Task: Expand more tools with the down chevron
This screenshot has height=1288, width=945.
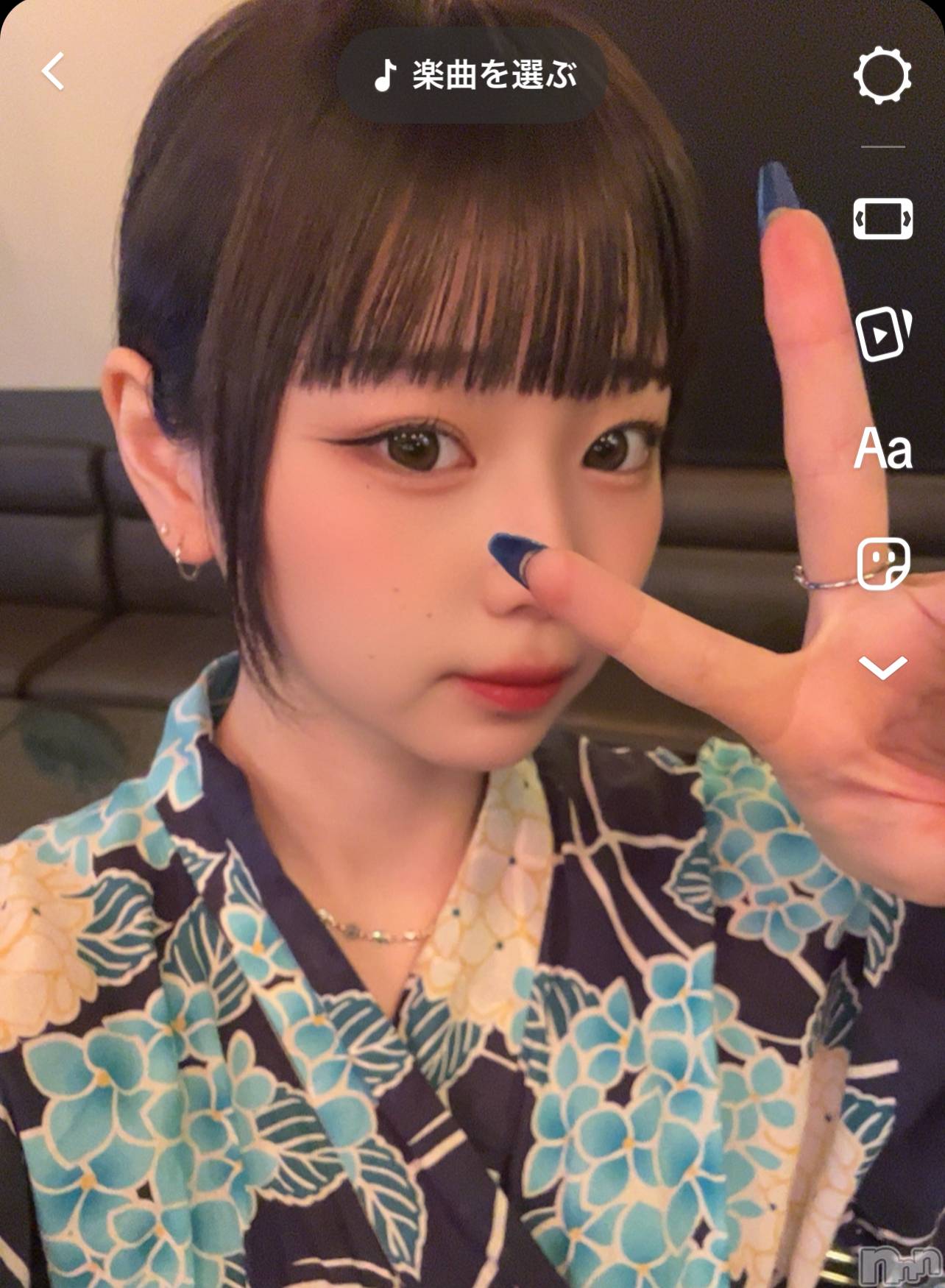Action: (882, 668)
